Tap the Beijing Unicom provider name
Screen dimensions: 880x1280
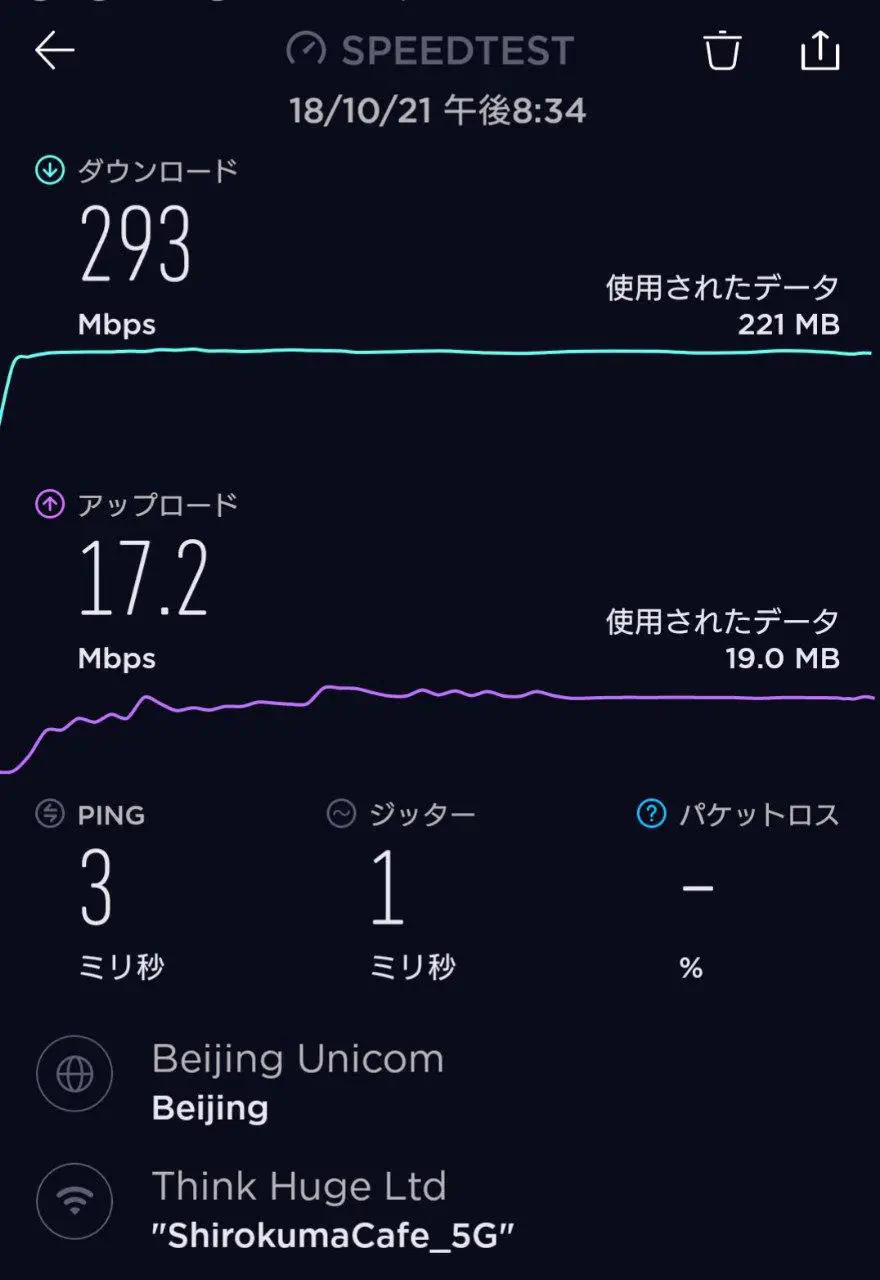(x=298, y=1060)
